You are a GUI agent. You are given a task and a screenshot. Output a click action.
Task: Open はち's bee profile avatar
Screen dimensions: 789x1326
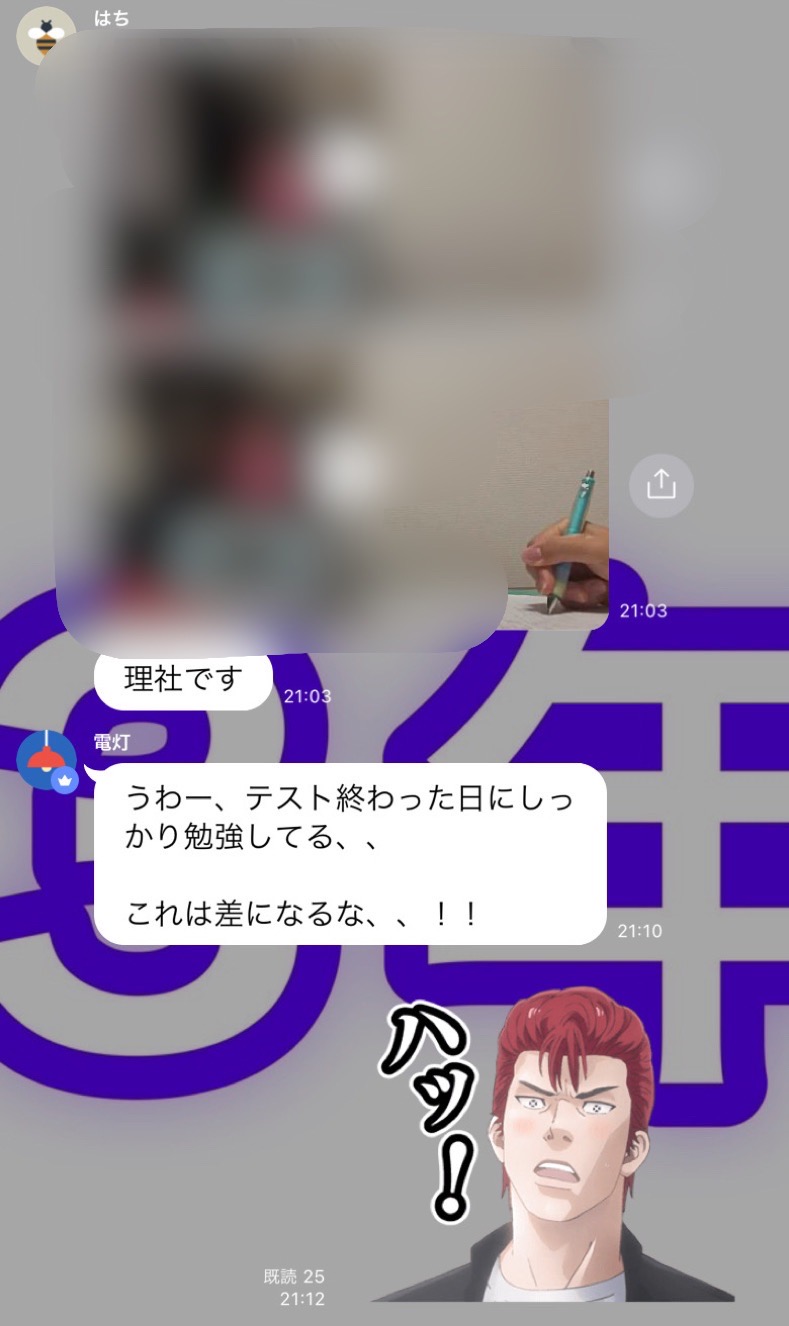click(x=46, y=36)
